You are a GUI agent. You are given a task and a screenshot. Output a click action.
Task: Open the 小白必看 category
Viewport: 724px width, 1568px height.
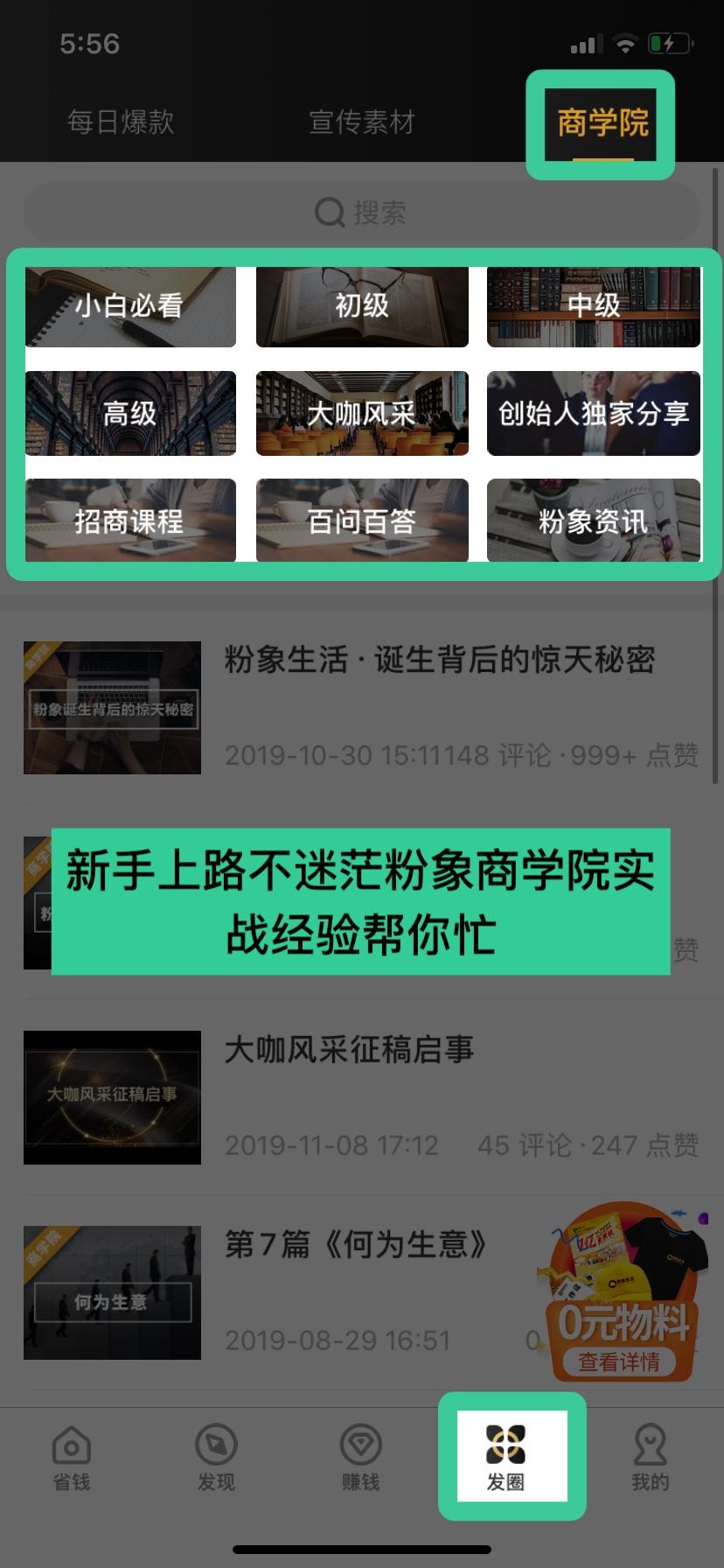point(130,305)
